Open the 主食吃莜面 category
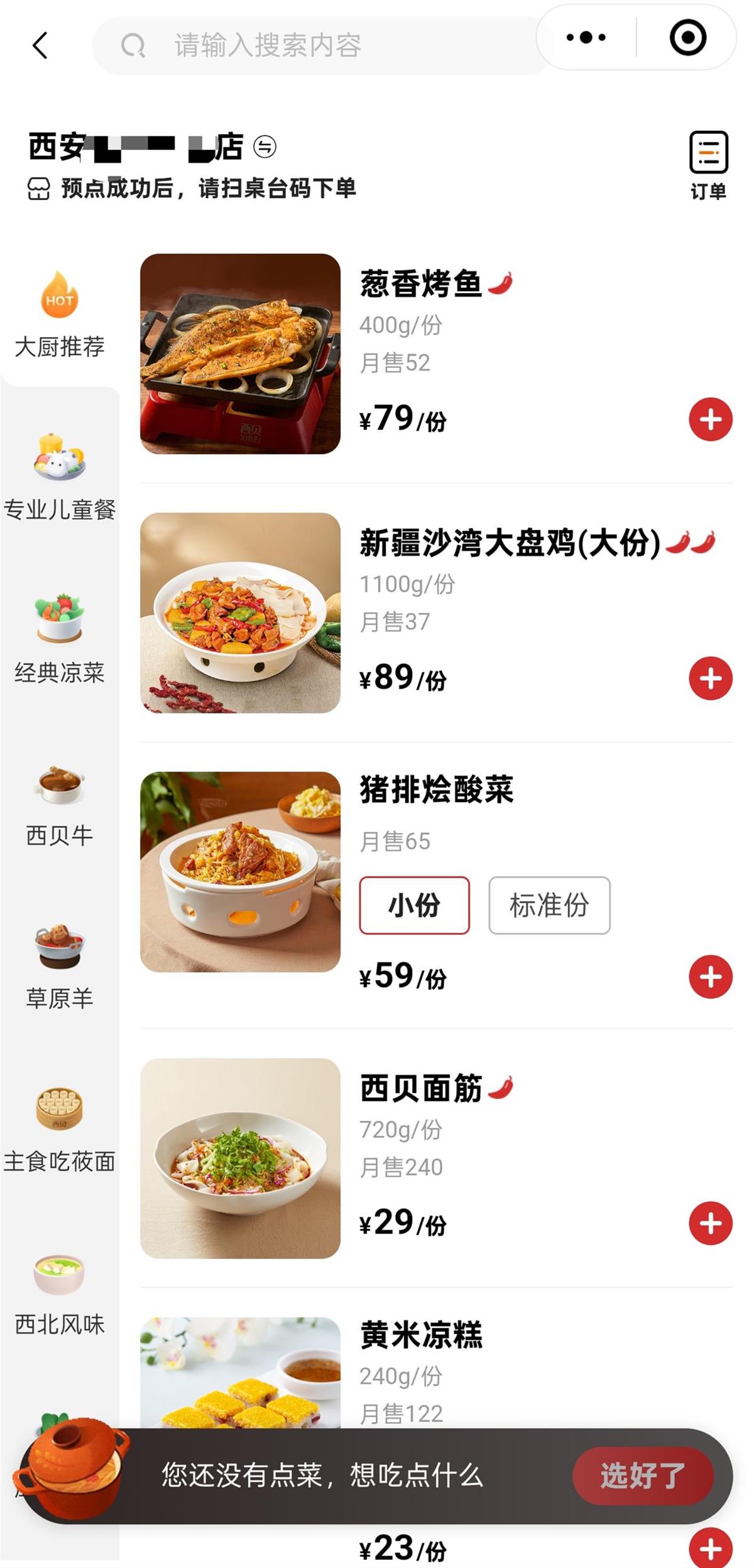 pos(59,1129)
